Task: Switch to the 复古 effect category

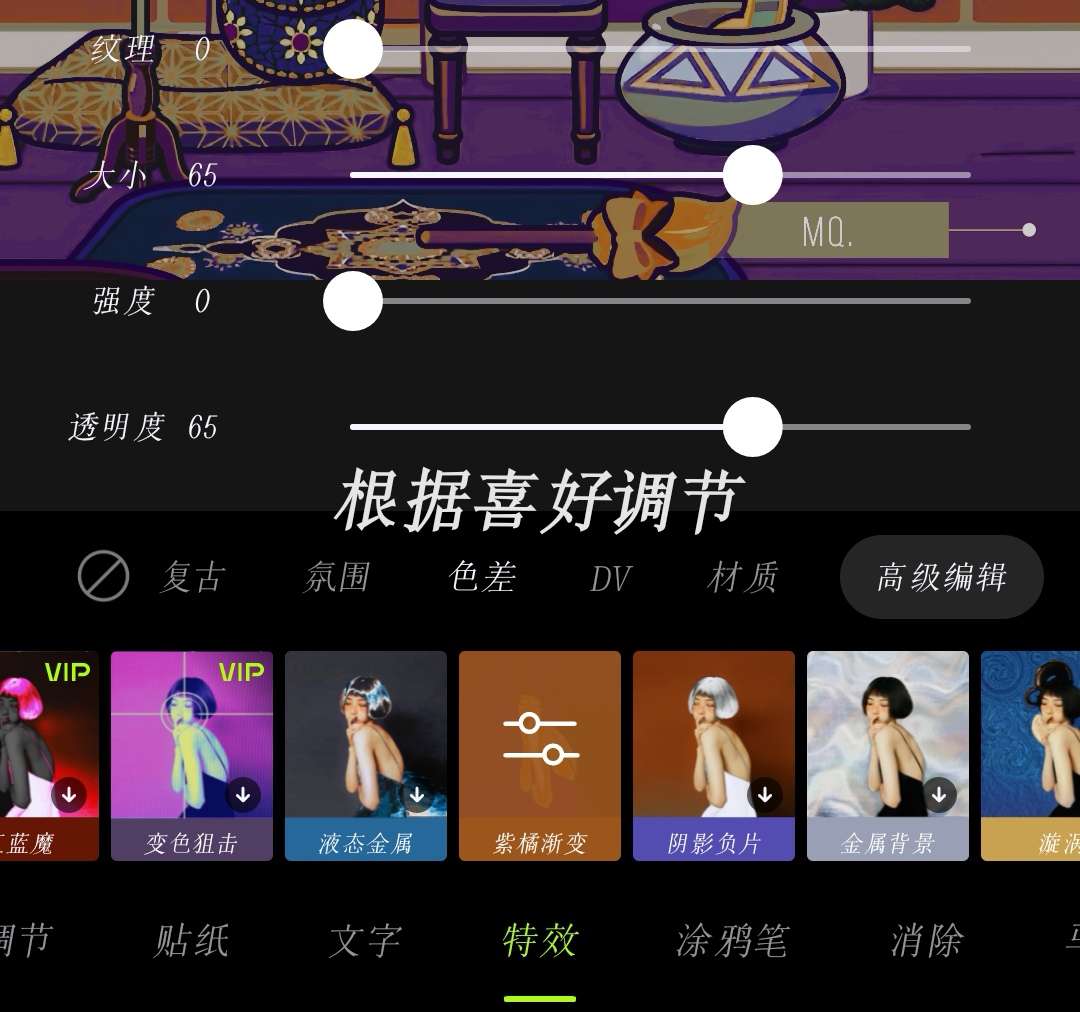Action: [x=194, y=577]
